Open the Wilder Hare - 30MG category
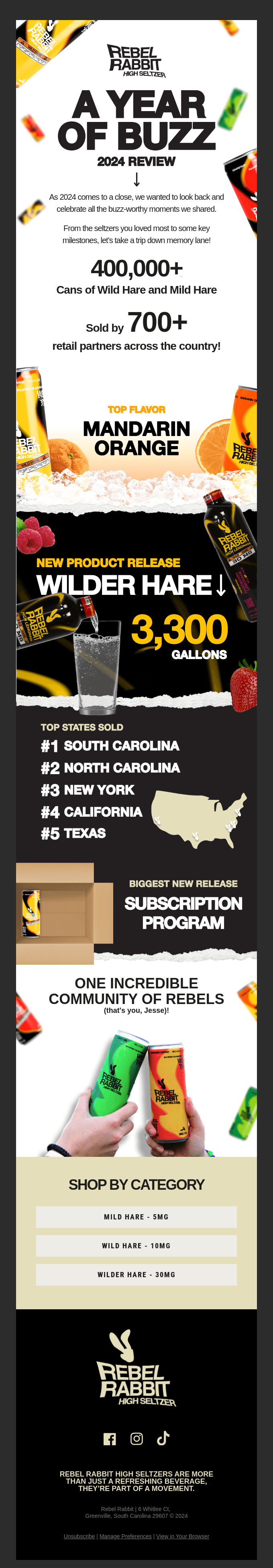The height and width of the screenshot is (1568, 273). click(136, 1274)
